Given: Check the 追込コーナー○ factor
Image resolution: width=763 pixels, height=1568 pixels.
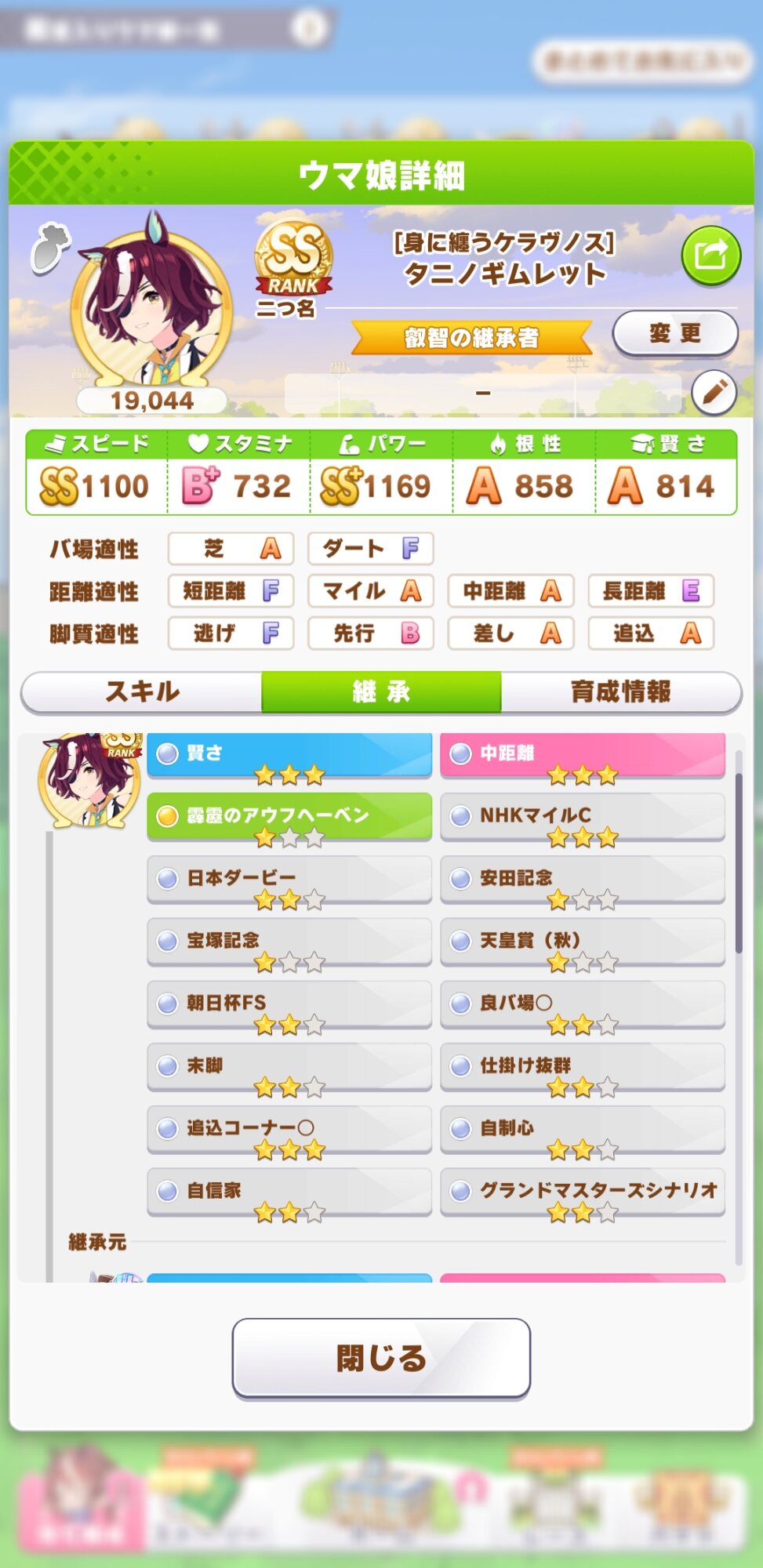Looking at the screenshot, I should click(x=289, y=1129).
